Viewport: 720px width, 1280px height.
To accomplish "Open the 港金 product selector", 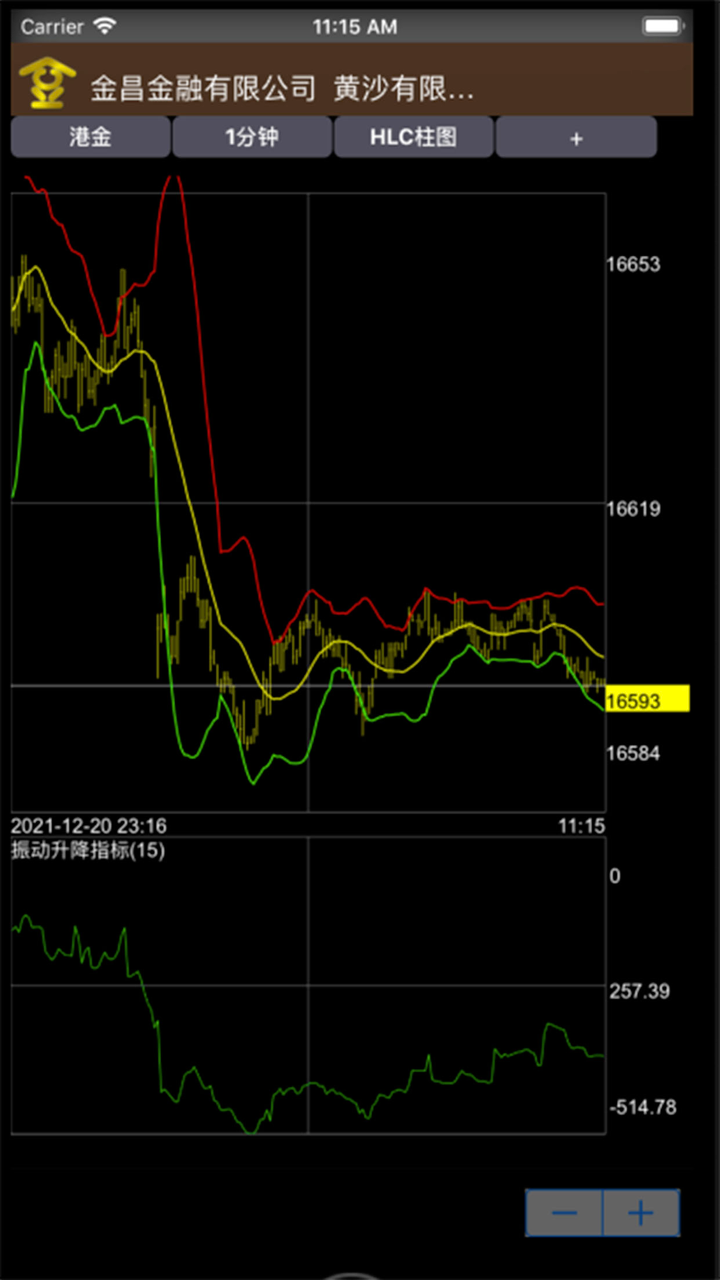I will 91,138.
